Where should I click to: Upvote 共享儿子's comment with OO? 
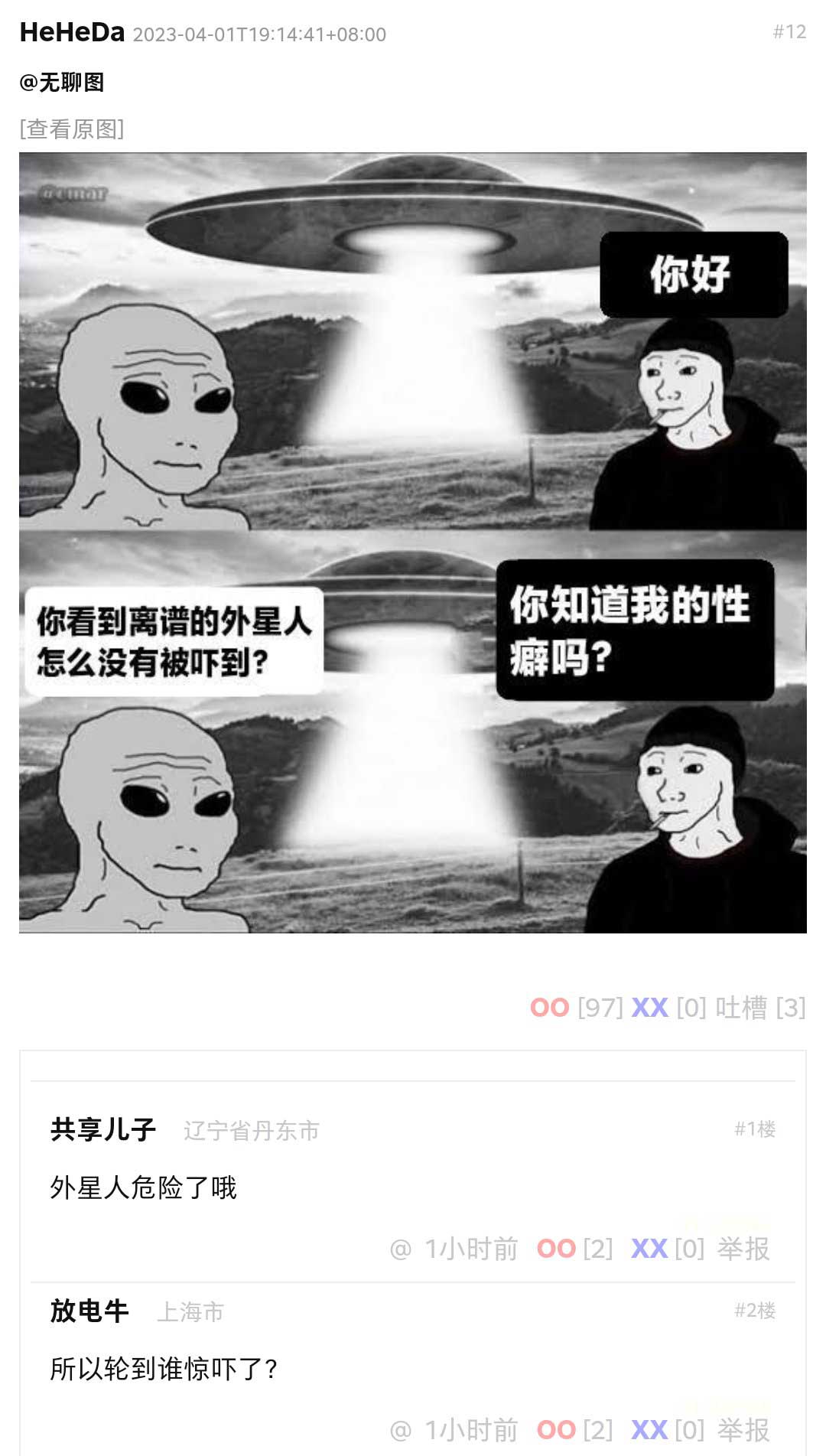[x=556, y=1249]
